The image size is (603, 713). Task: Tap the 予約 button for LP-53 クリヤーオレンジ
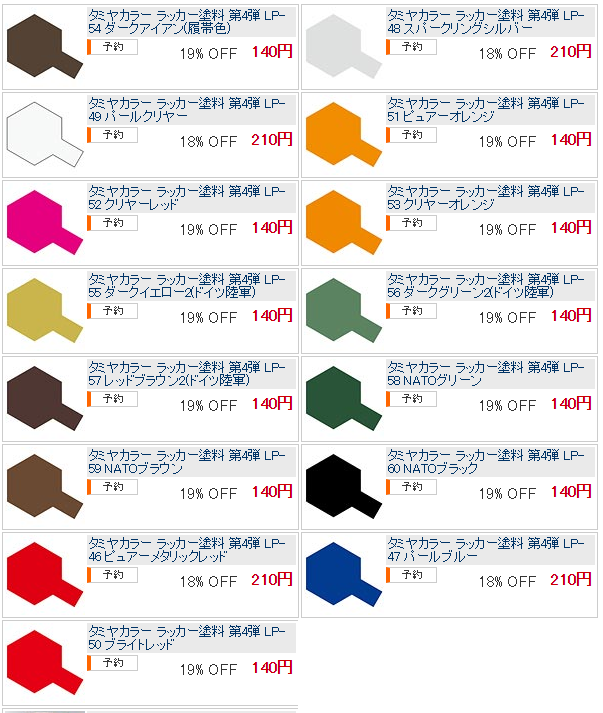pyautogui.click(x=411, y=223)
